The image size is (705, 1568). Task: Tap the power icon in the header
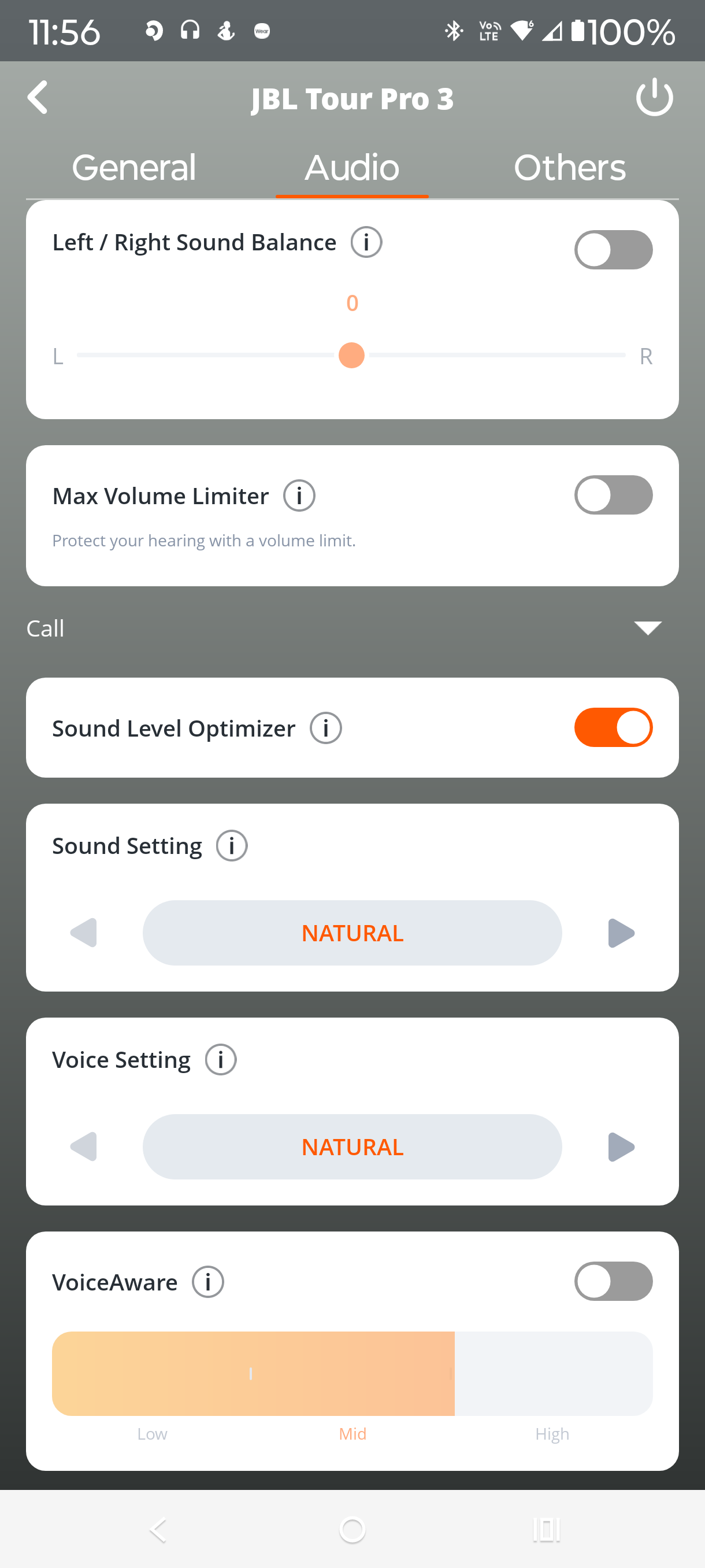coord(654,97)
